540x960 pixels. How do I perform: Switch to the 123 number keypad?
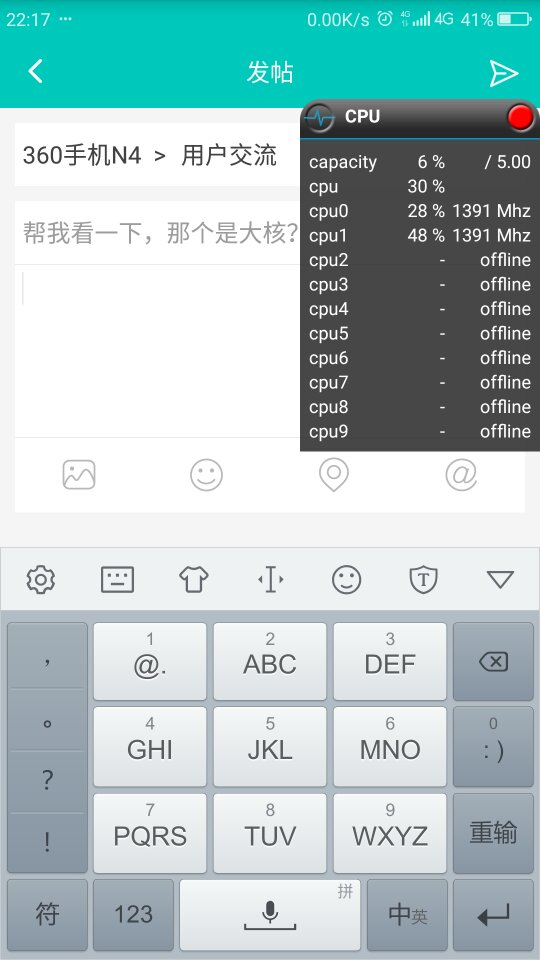[x=133, y=915]
